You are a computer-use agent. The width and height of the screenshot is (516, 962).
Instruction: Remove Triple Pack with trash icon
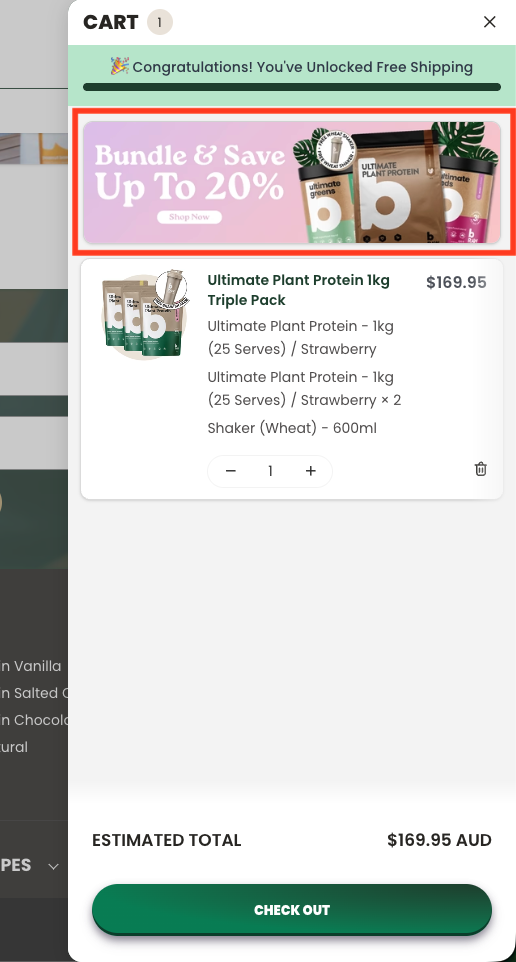click(481, 469)
